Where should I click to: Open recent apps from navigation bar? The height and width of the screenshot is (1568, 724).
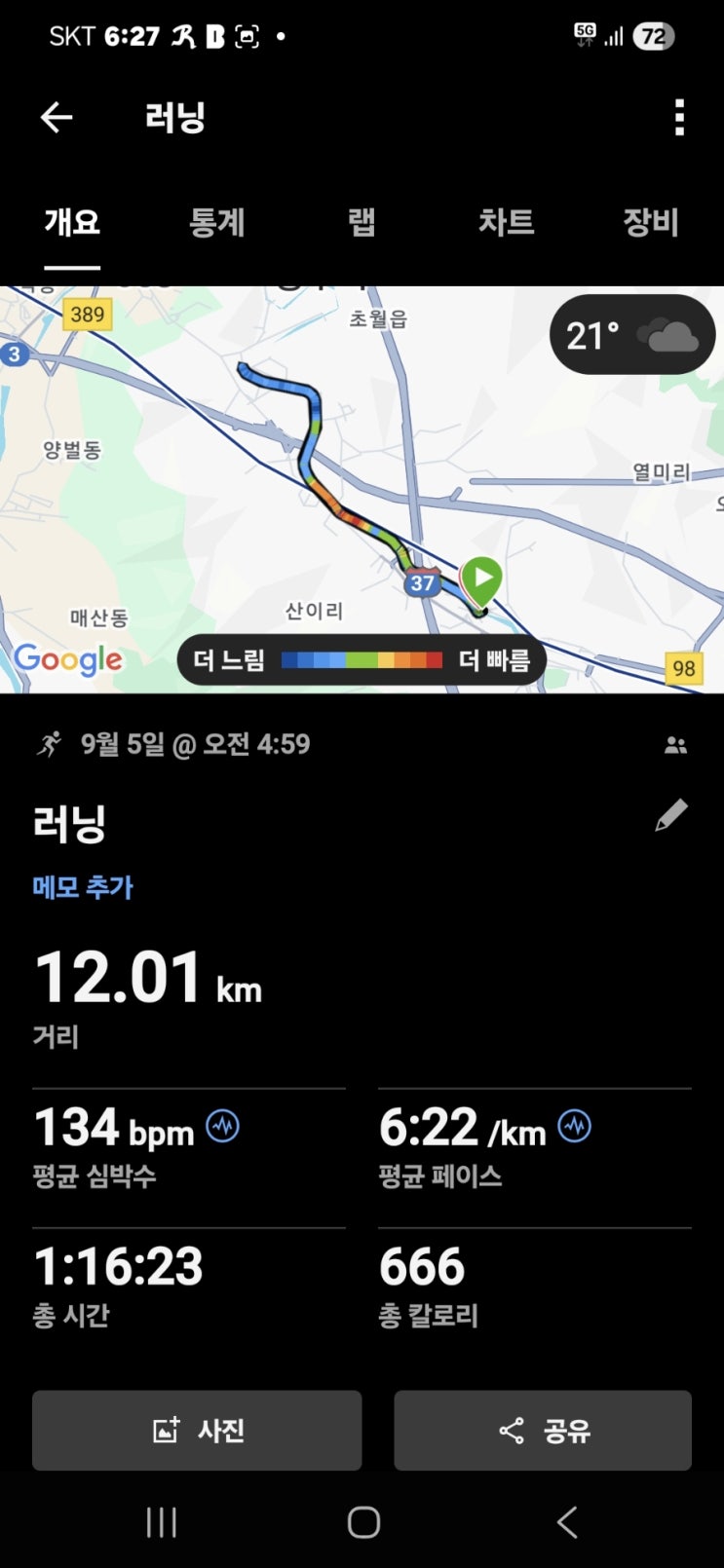tap(161, 1522)
